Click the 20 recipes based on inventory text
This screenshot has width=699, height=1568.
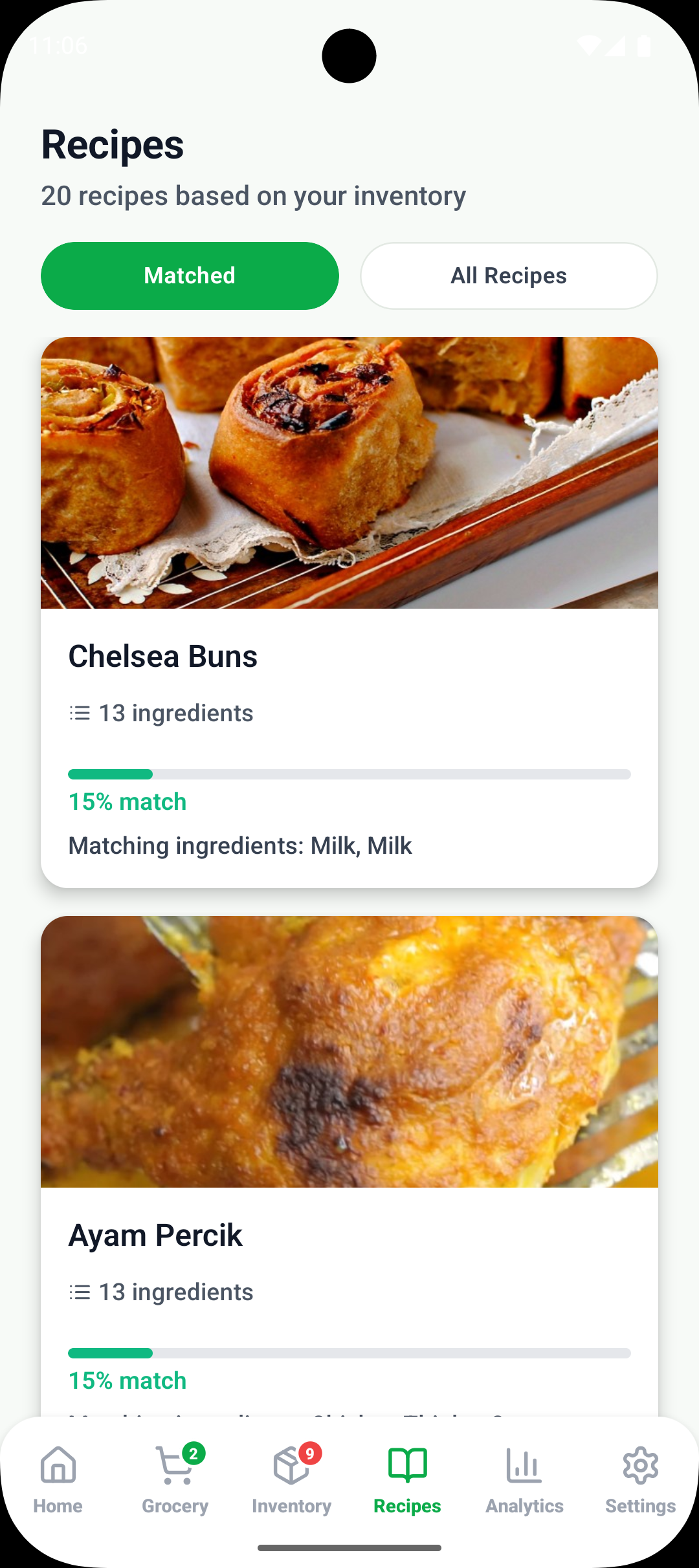(253, 195)
